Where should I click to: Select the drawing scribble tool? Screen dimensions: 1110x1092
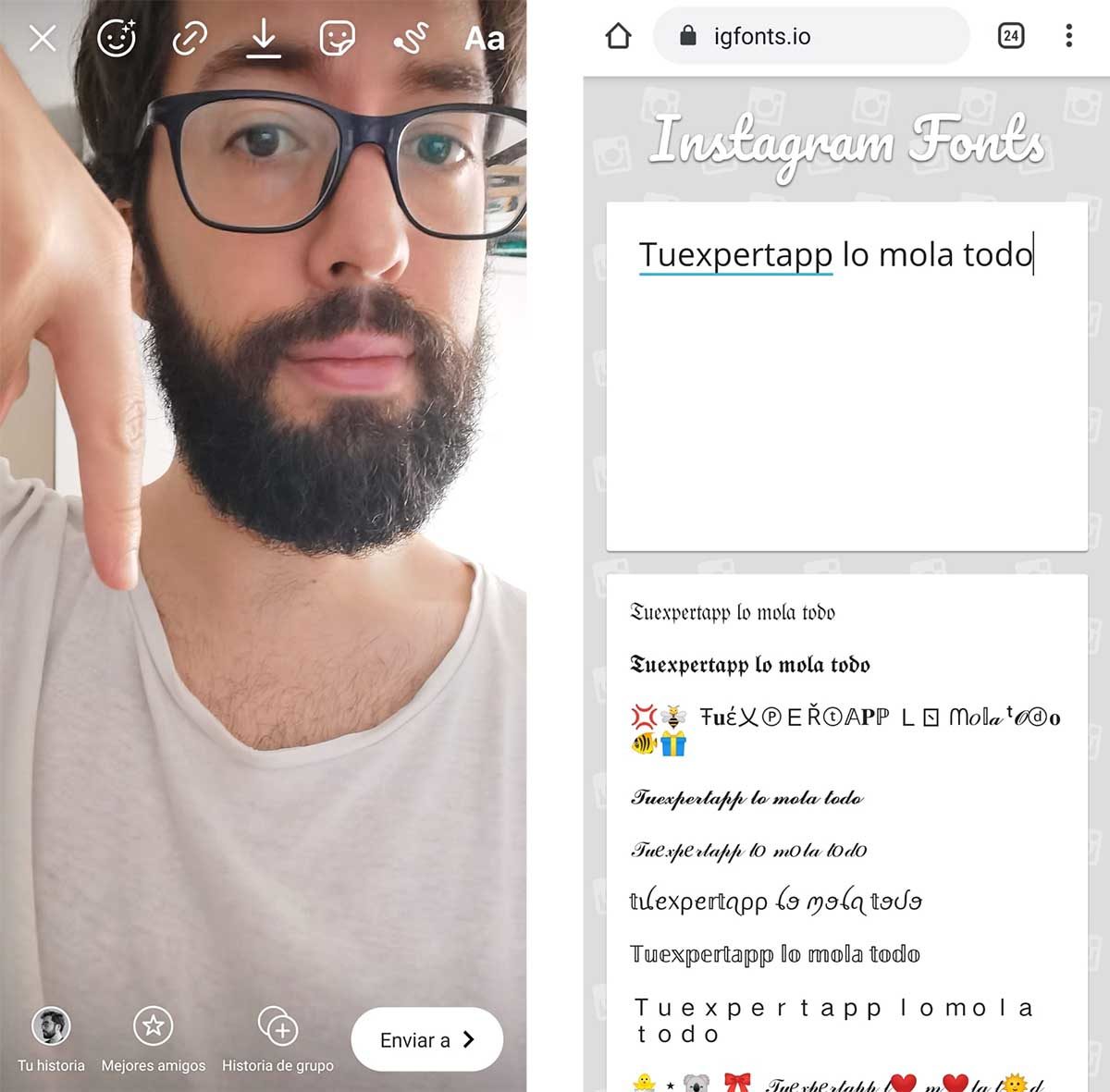pyautogui.click(x=412, y=38)
